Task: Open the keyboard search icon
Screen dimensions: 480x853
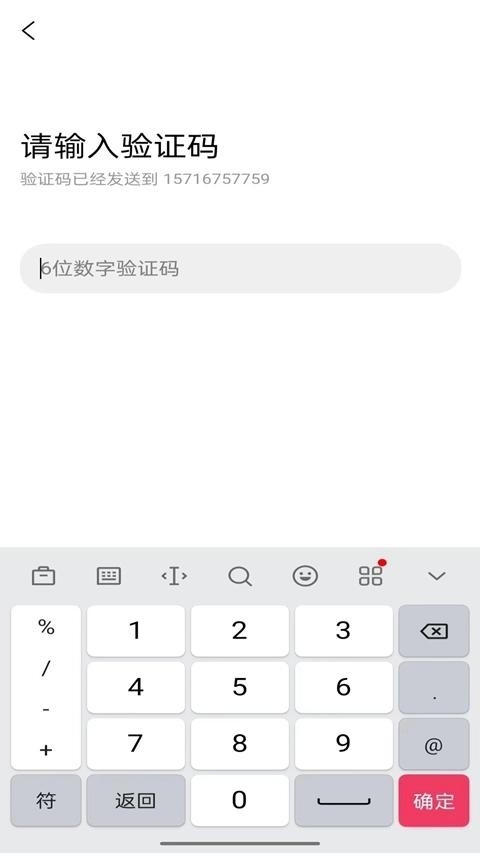Action: pyautogui.click(x=239, y=576)
